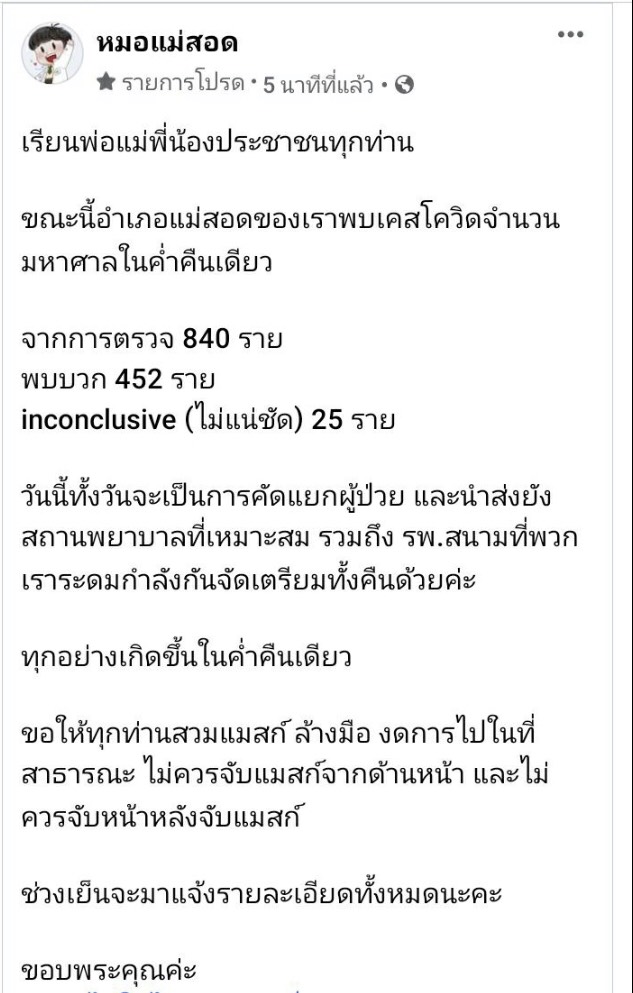
Task: Open the หมอแม่สอด page name link
Action: (167, 43)
